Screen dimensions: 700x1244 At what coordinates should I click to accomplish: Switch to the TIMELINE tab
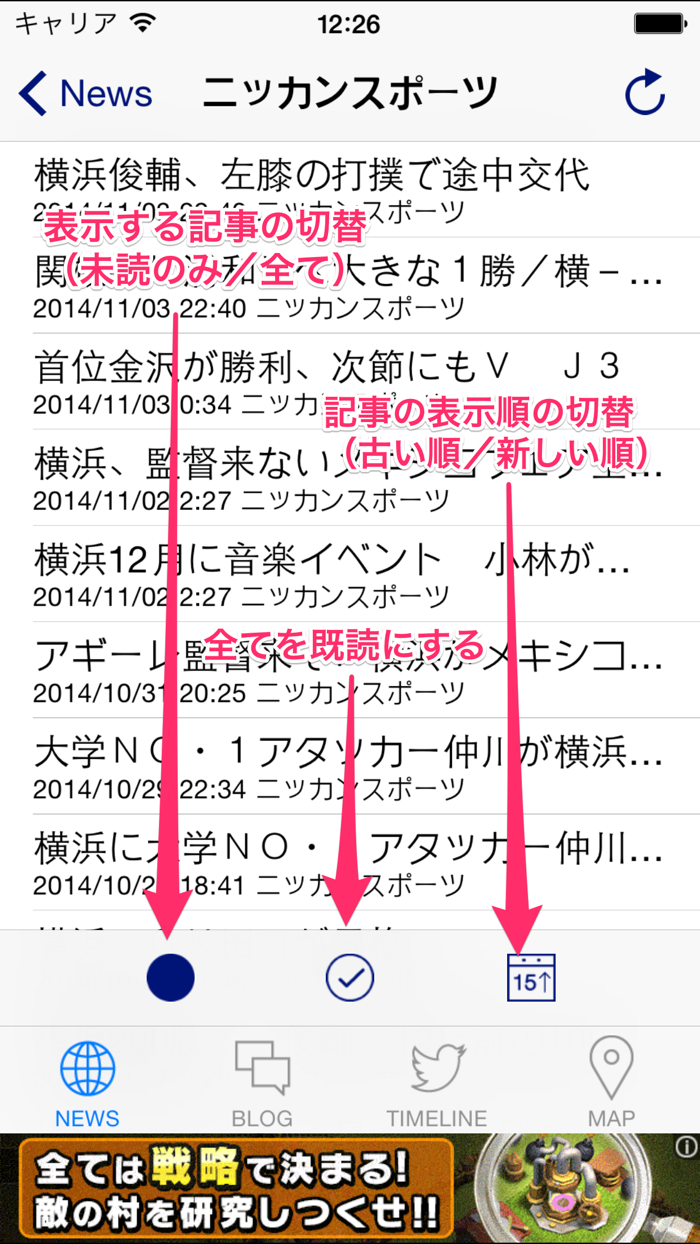pyautogui.click(x=437, y=1082)
